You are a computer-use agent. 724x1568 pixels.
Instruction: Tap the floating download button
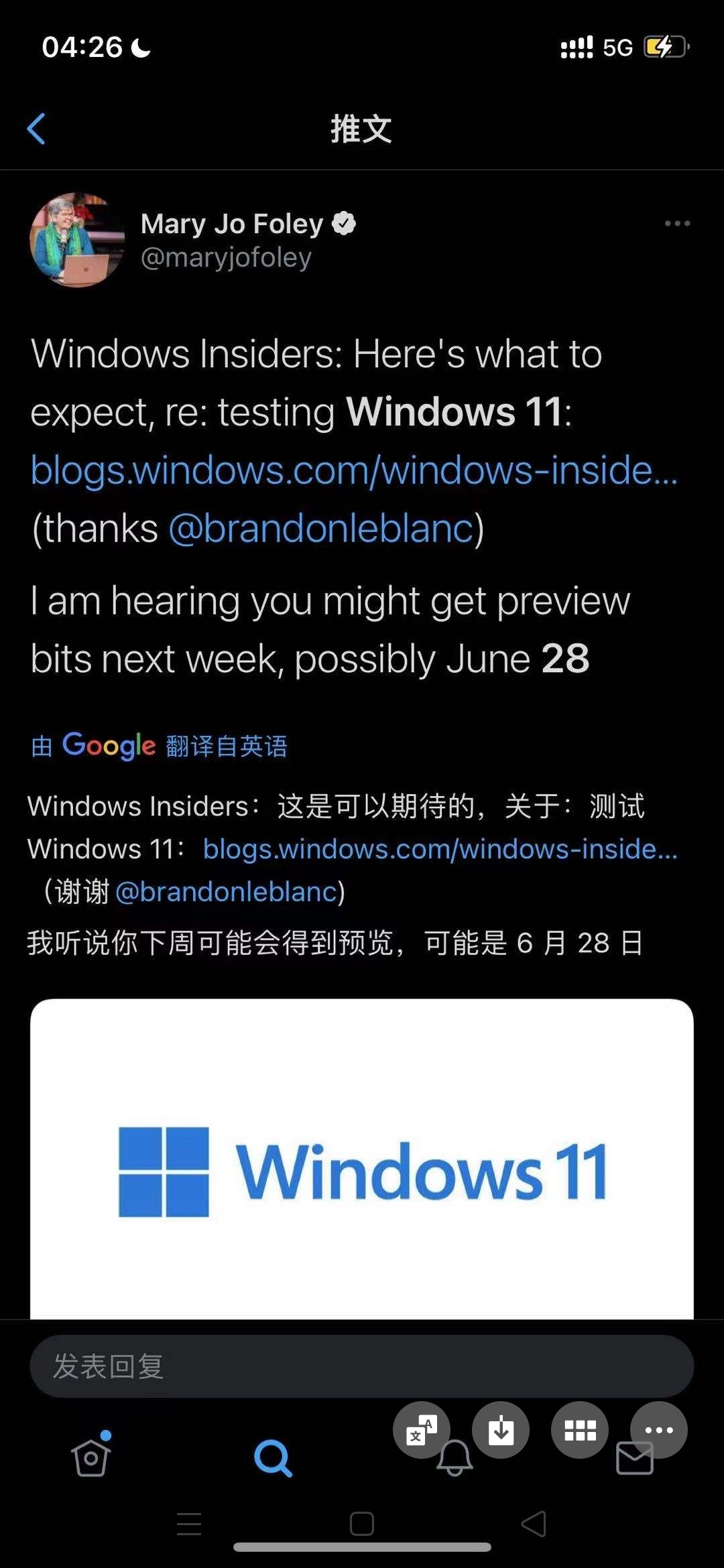(x=501, y=1430)
